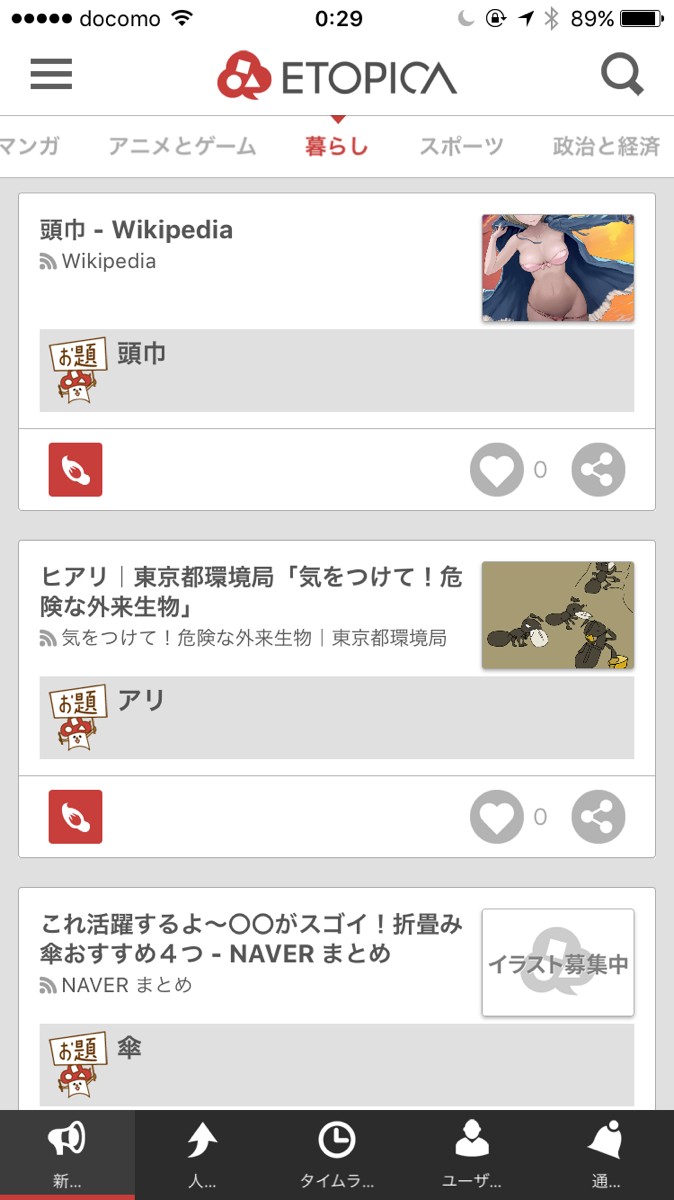Switch to the 政治と経済 tab
674x1200 pixels.
(606, 147)
